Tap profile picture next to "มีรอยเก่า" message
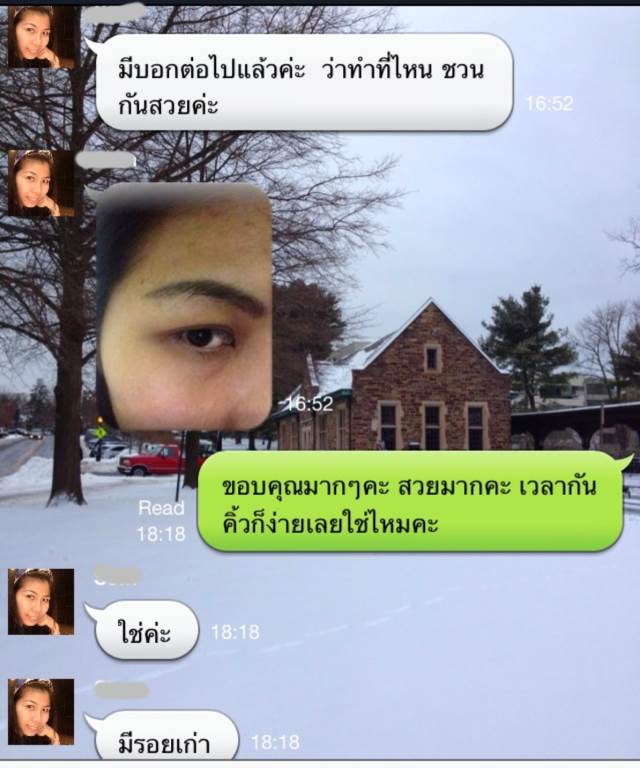 coord(41,711)
